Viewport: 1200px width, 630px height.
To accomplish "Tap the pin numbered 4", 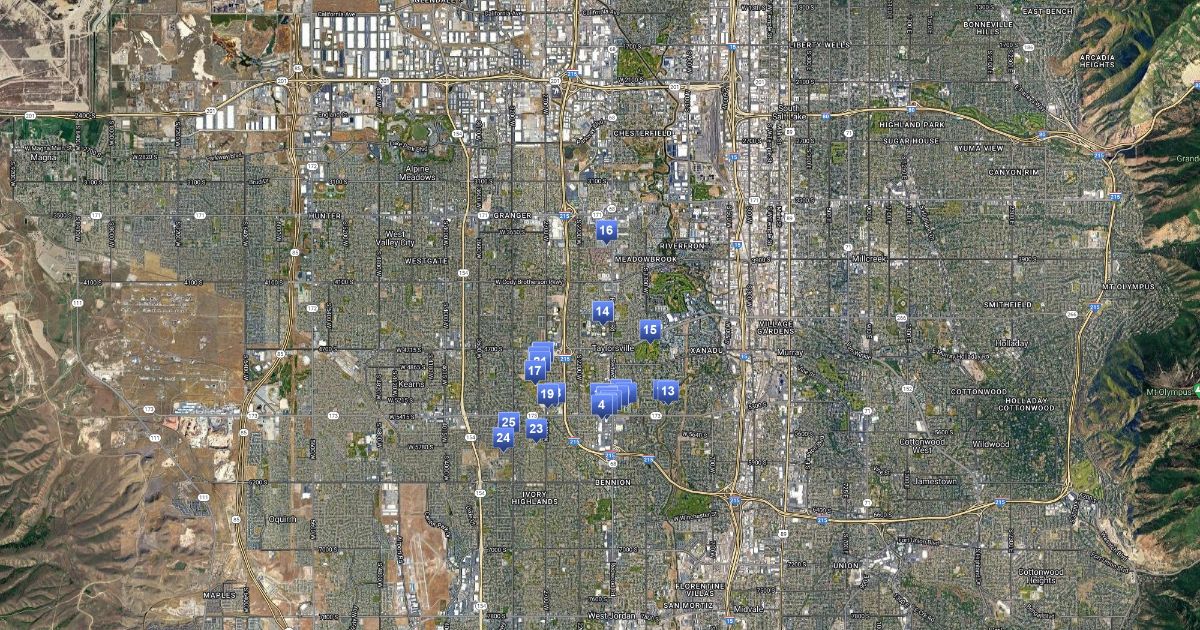I will (601, 405).
